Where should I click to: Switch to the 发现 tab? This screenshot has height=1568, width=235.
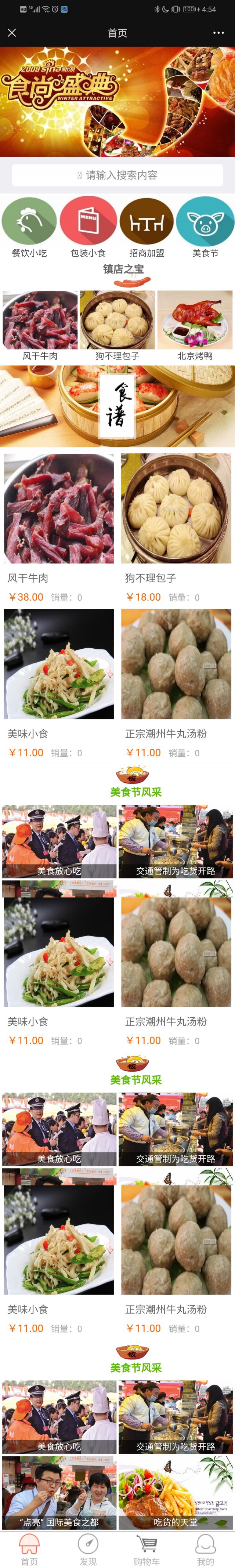[x=88, y=1549]
